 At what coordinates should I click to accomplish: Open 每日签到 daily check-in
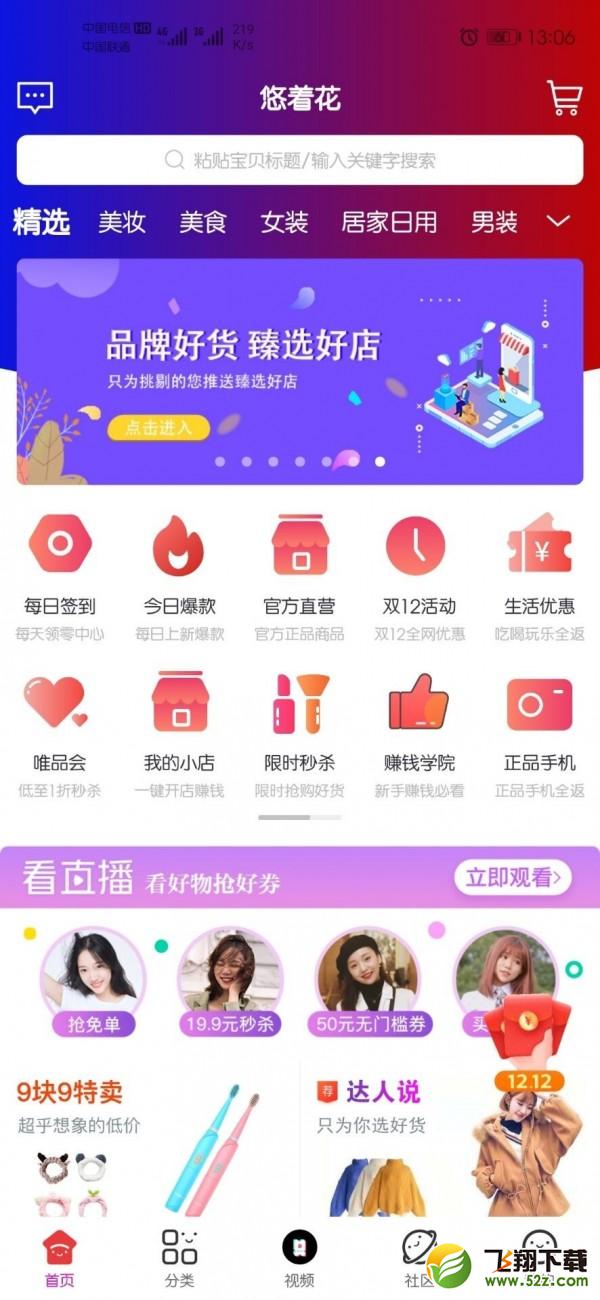[x=60, y=576]
